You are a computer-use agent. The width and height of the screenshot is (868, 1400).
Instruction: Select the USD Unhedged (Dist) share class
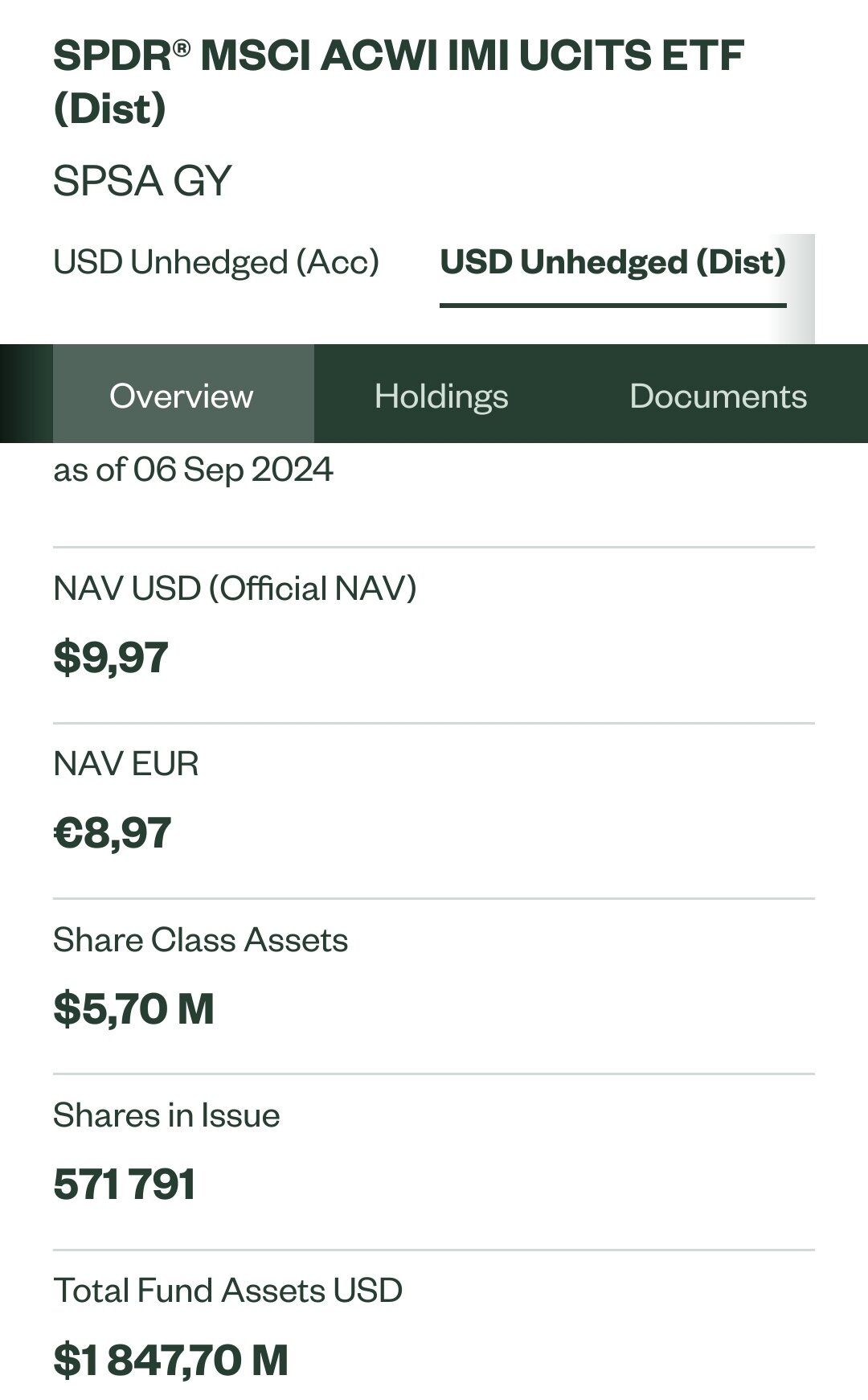pos(612,262)
